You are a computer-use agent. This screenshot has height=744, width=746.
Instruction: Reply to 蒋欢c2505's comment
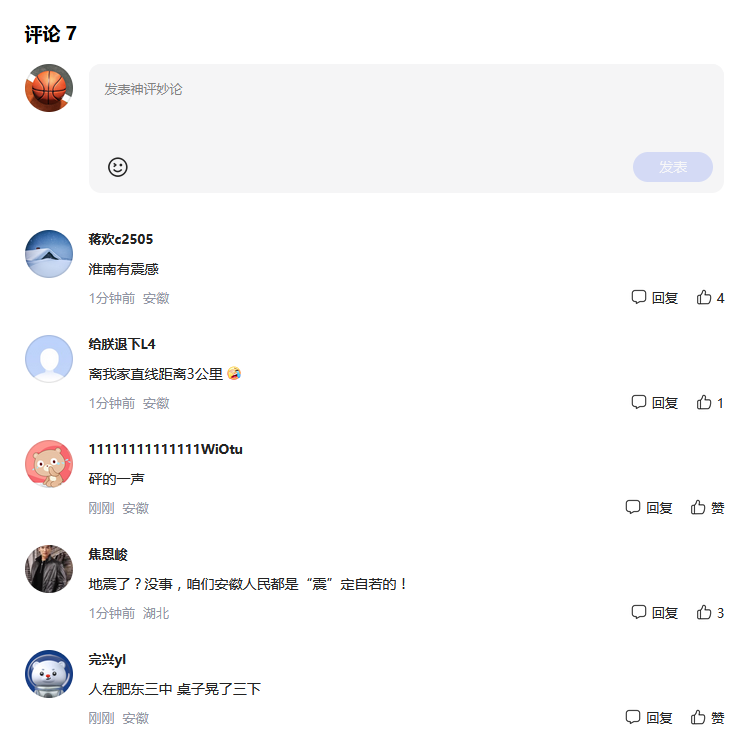coord(654,298)
